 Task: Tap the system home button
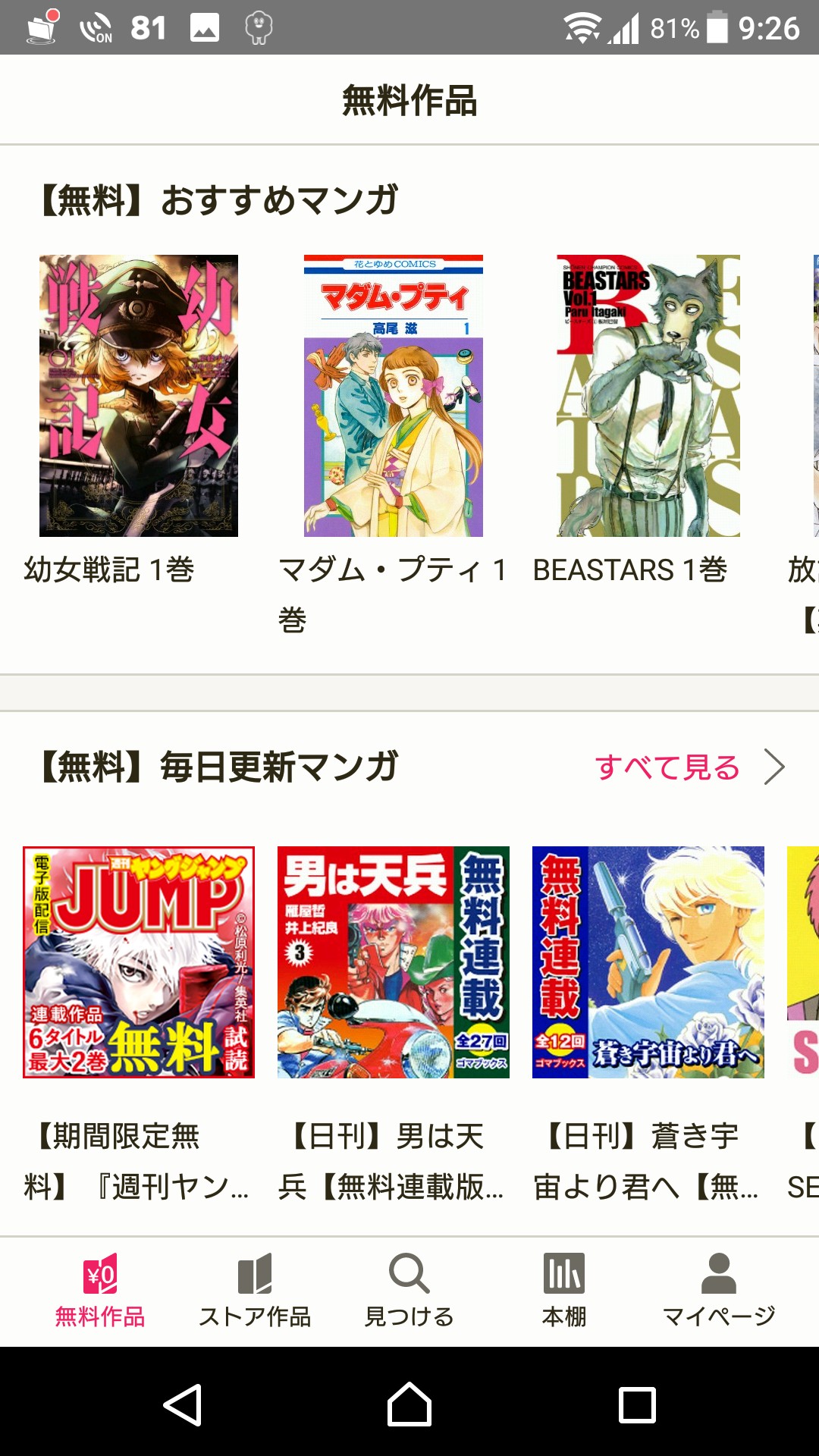[409, 1404]
